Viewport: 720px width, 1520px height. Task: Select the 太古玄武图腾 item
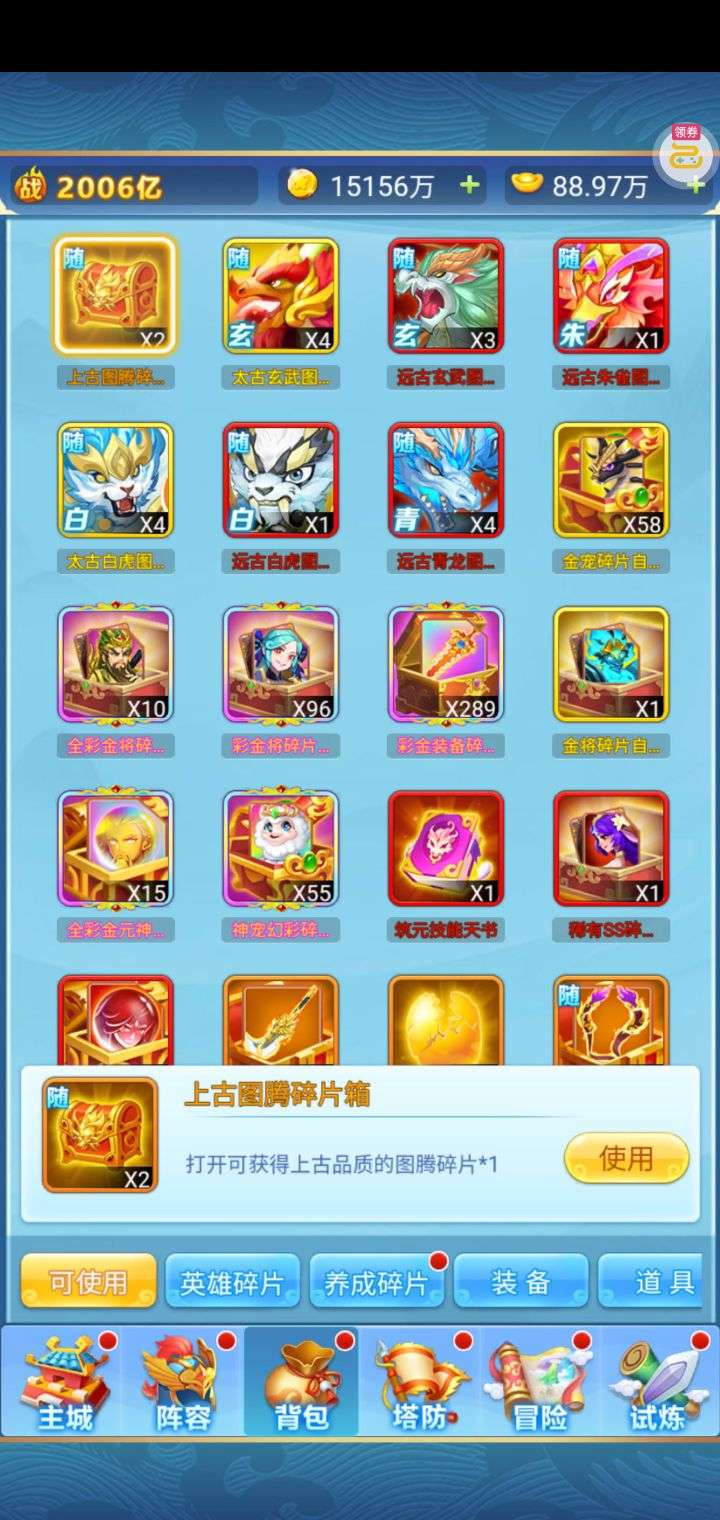280,296
